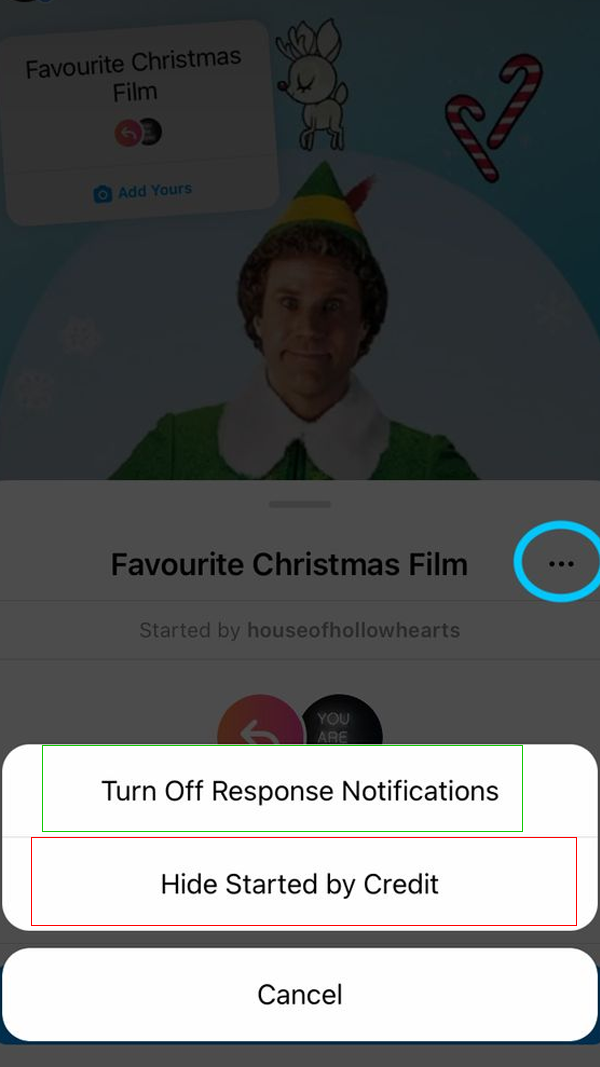Dismiss the action sheet with Cancel
Image resolution: width=600 pixels, height=1067 pixels.
click(x=300, y=994)
